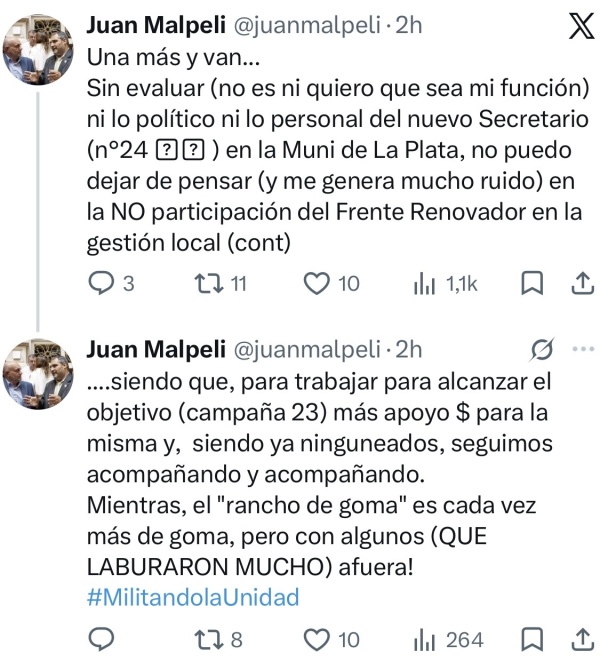Open the overflow menu on the second tweet
600x669 pixels.
(583, 349)
